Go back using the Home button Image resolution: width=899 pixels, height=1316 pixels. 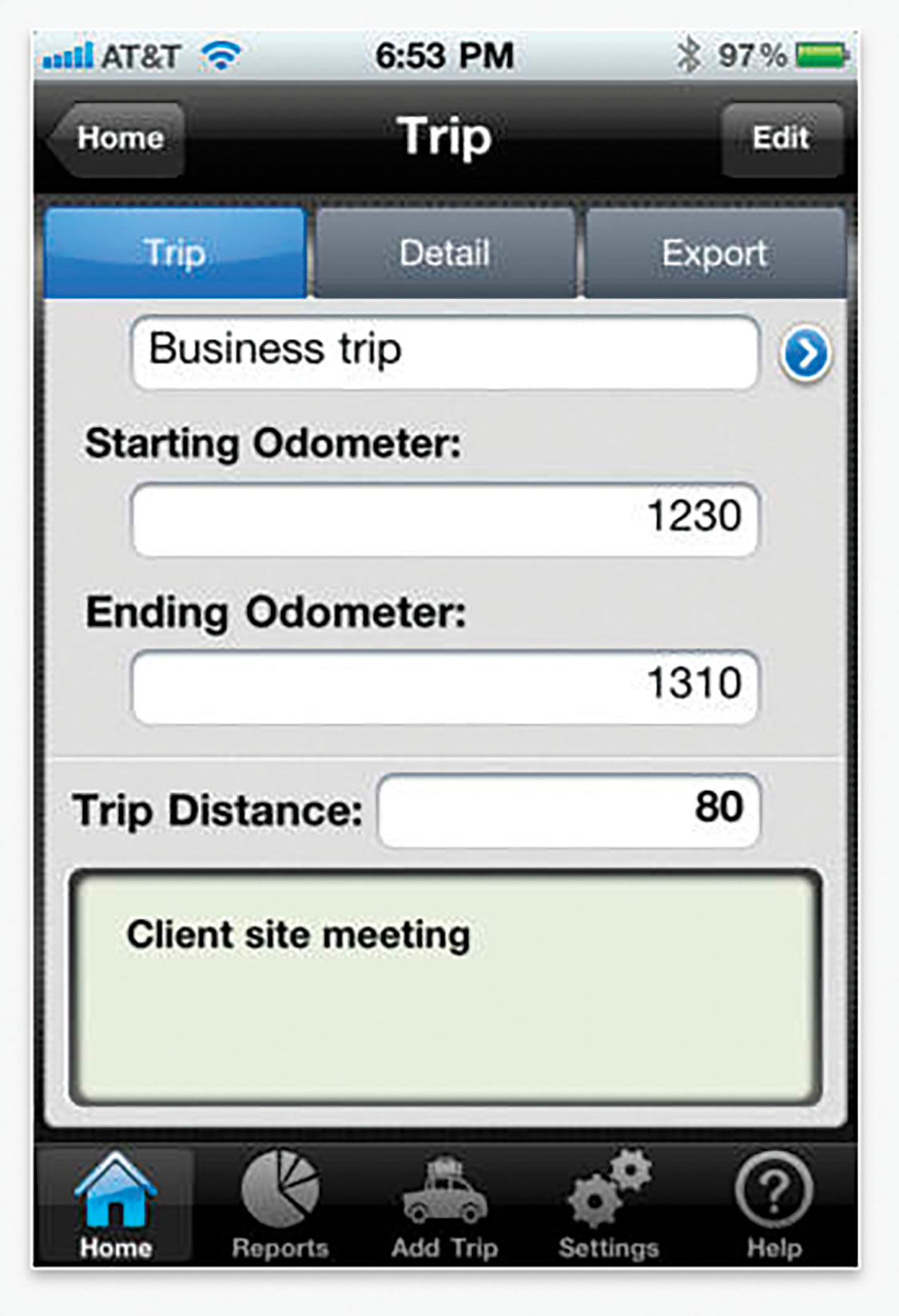pos(118,139)
